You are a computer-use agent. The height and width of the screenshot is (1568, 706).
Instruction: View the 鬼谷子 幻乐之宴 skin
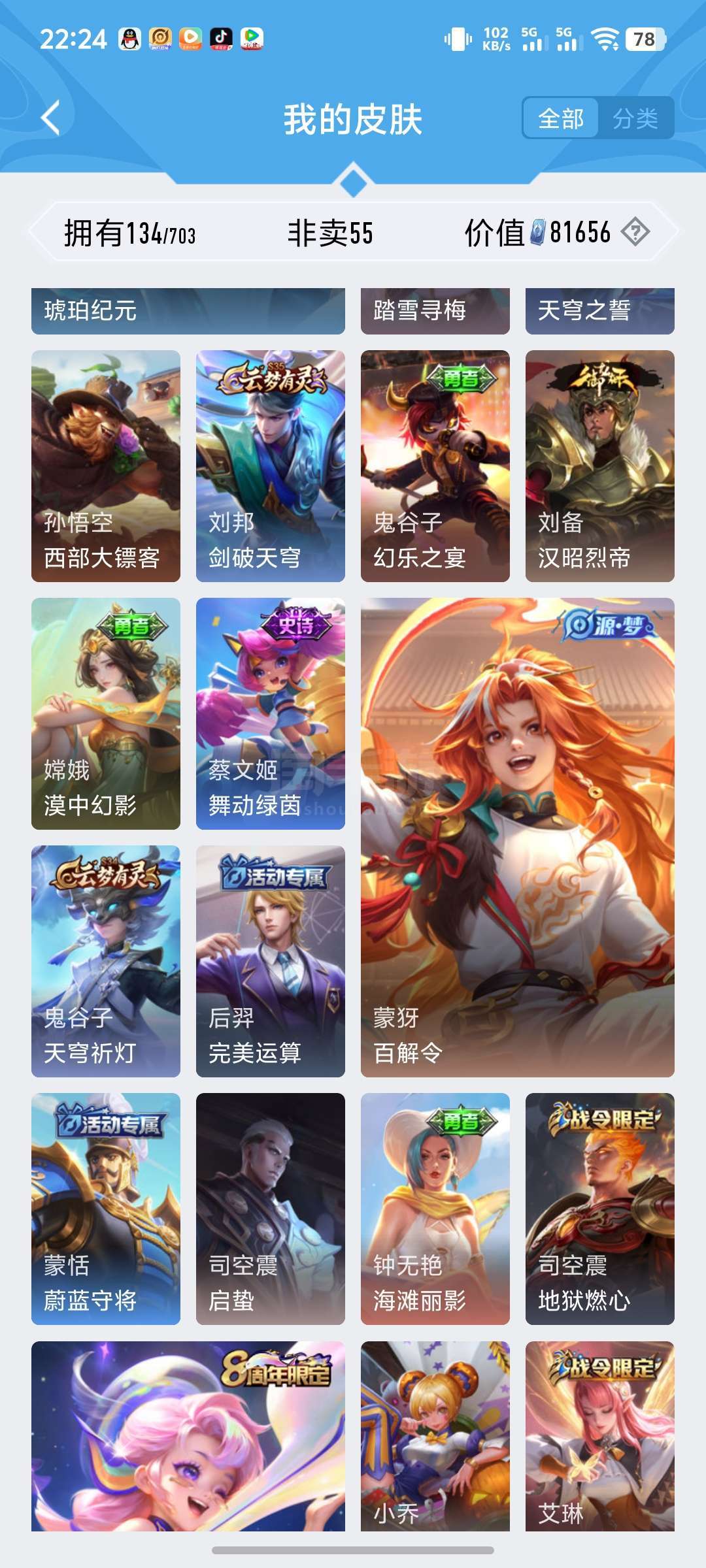click(x=435, y=466)
